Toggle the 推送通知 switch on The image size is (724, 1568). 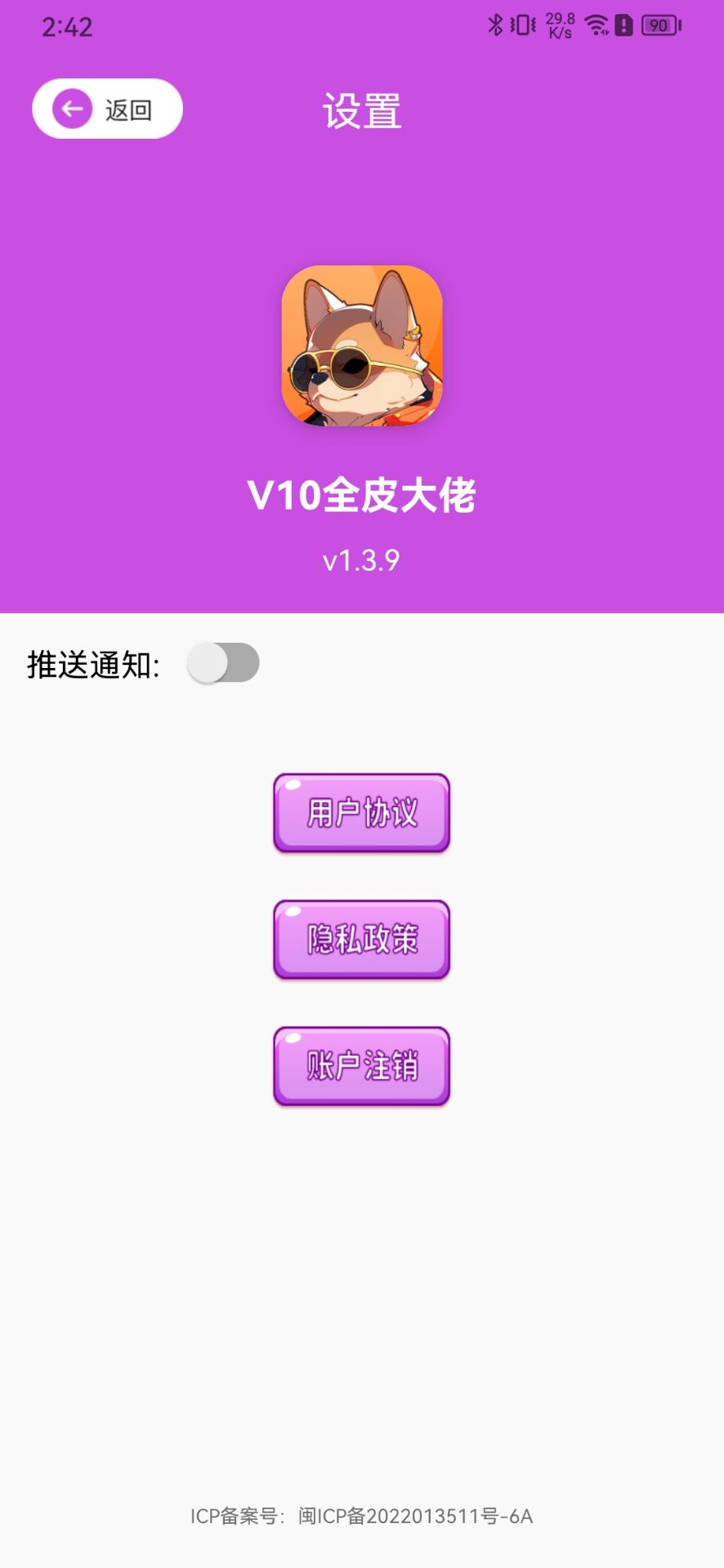[222, 663]
